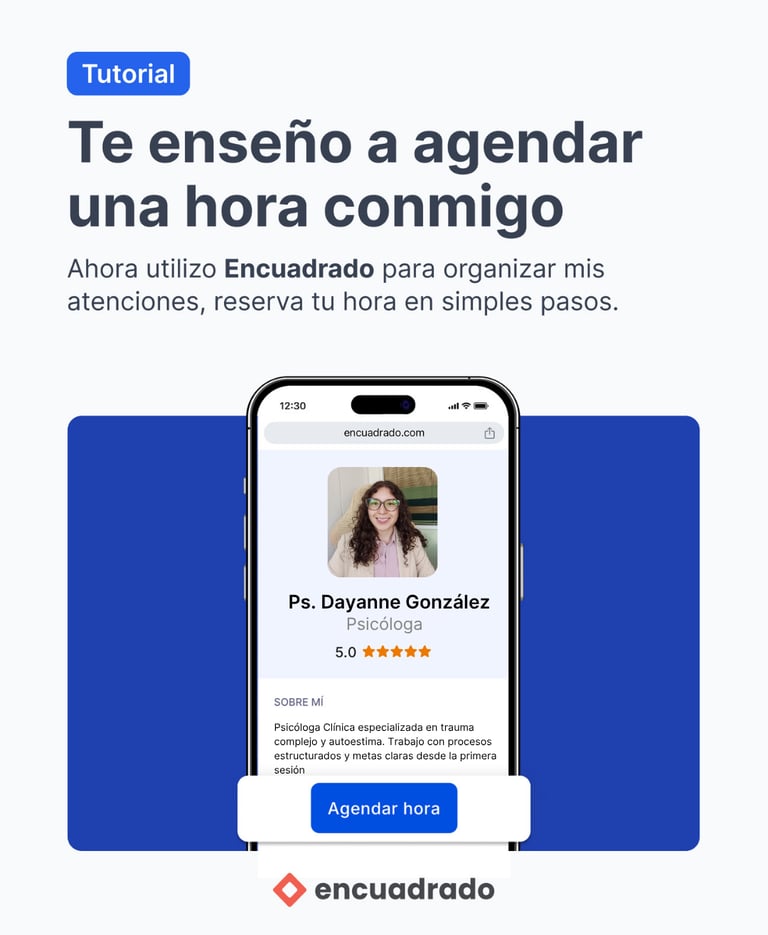
Task: Tap the fifth star in the rating row
Action: (425, 651)
